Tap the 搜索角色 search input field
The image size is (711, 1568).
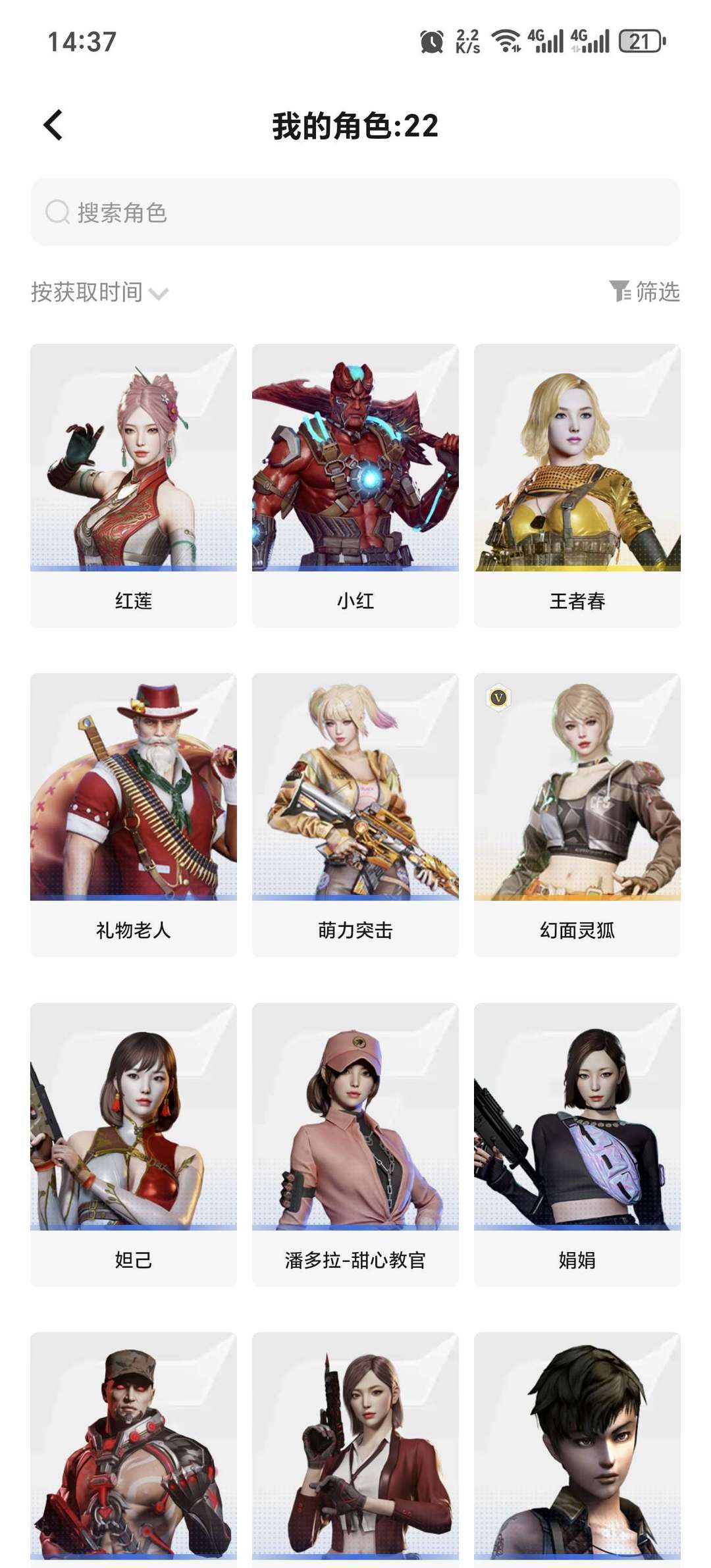click(x=355, y=212)
